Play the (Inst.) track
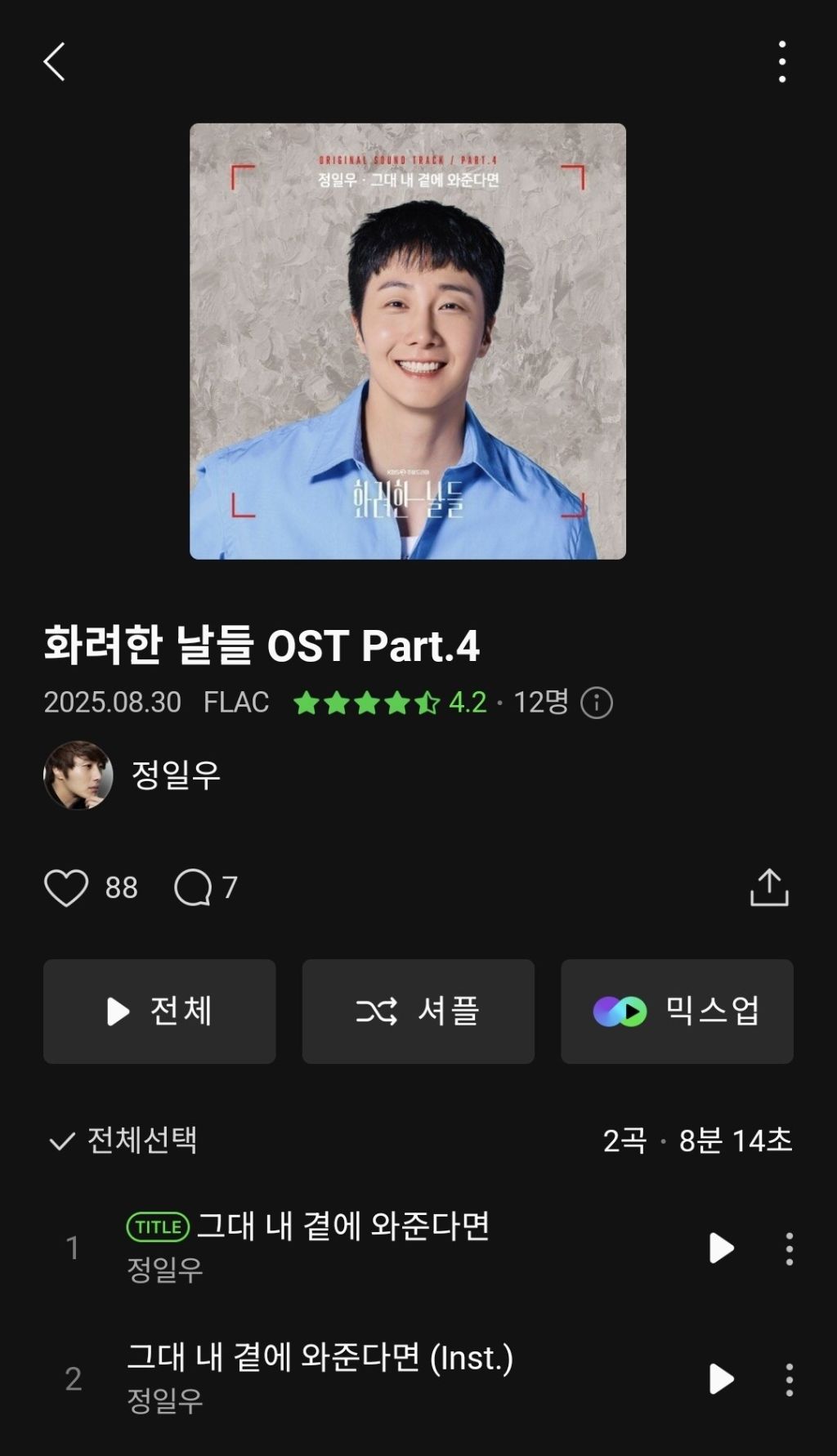This screenshot has width=837, height=1456. click(721, 1379)
